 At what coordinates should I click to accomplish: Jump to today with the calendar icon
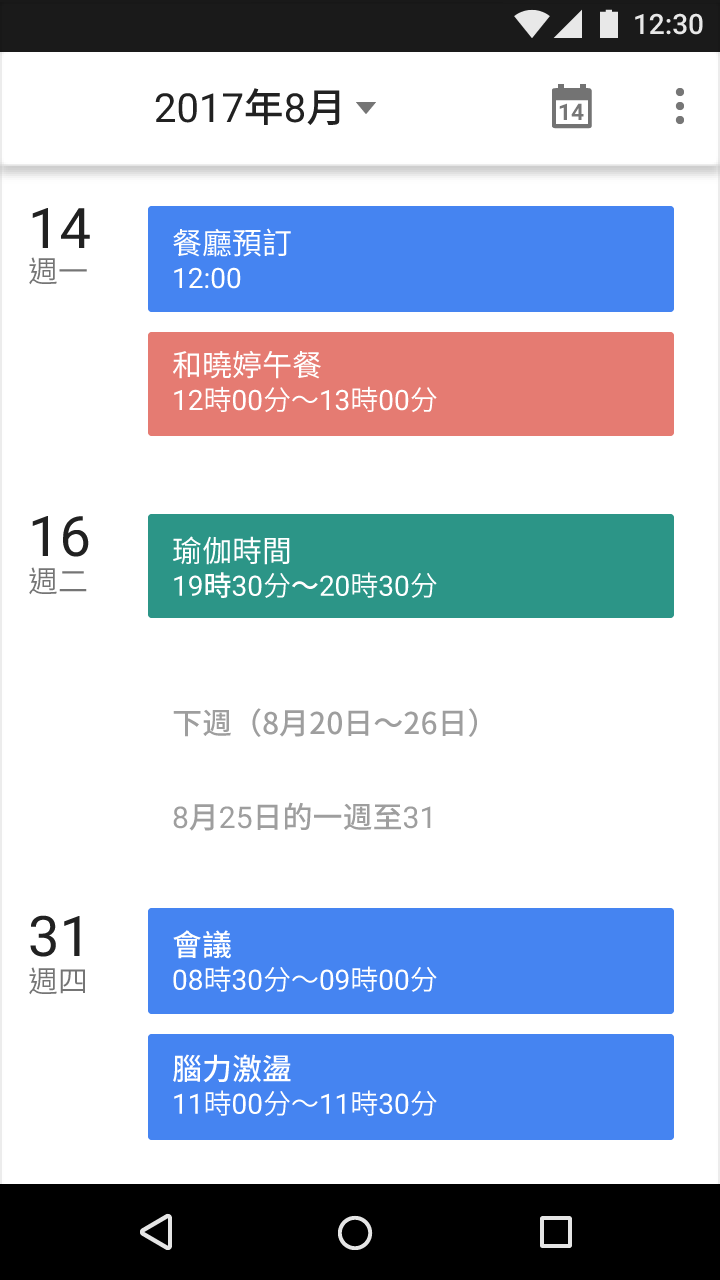click(x=572, y=107)
